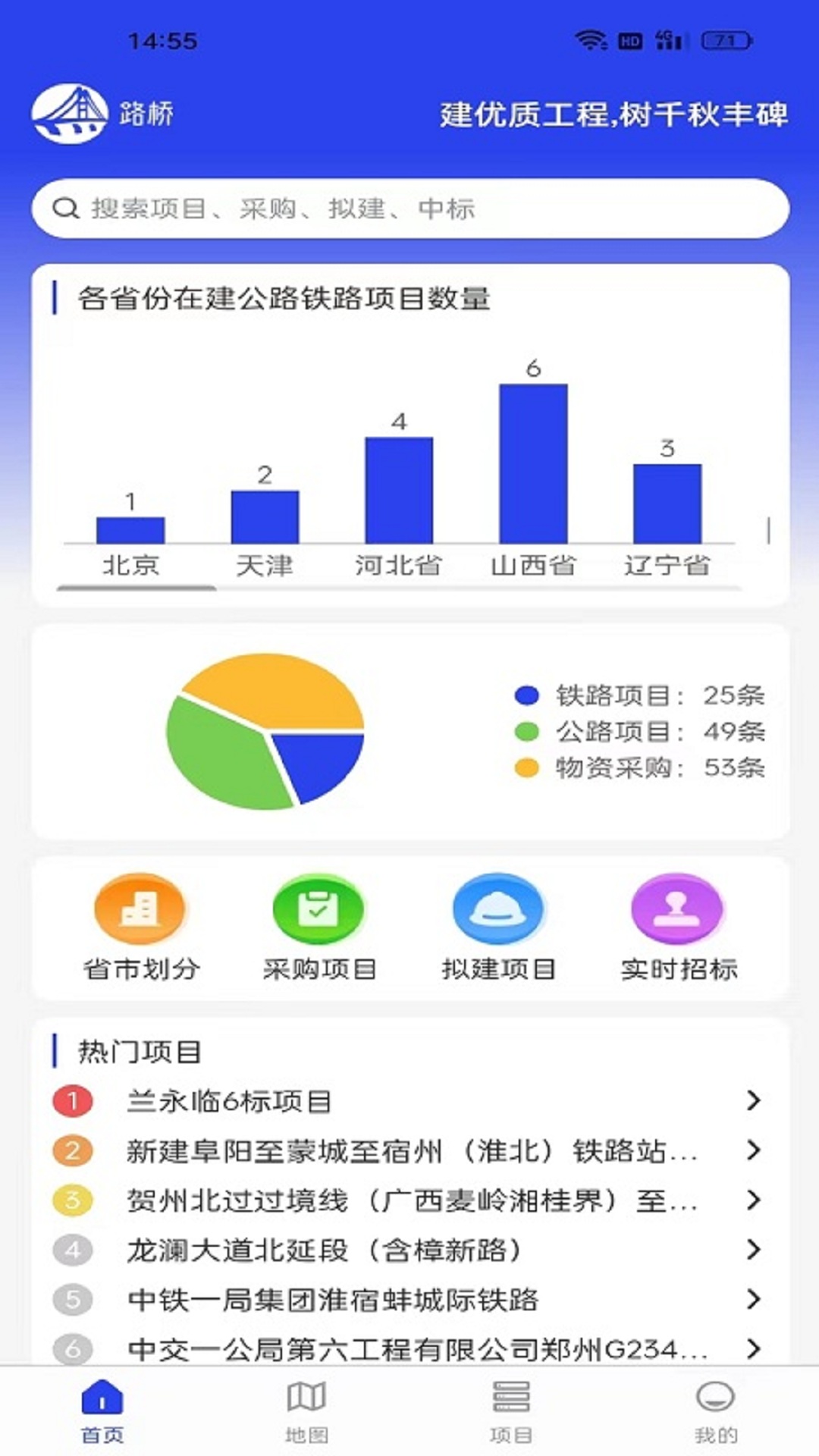The image size is (819, 1456).
Task: Tap the search box for projects and bids
Action: click(x=409, y=209)
